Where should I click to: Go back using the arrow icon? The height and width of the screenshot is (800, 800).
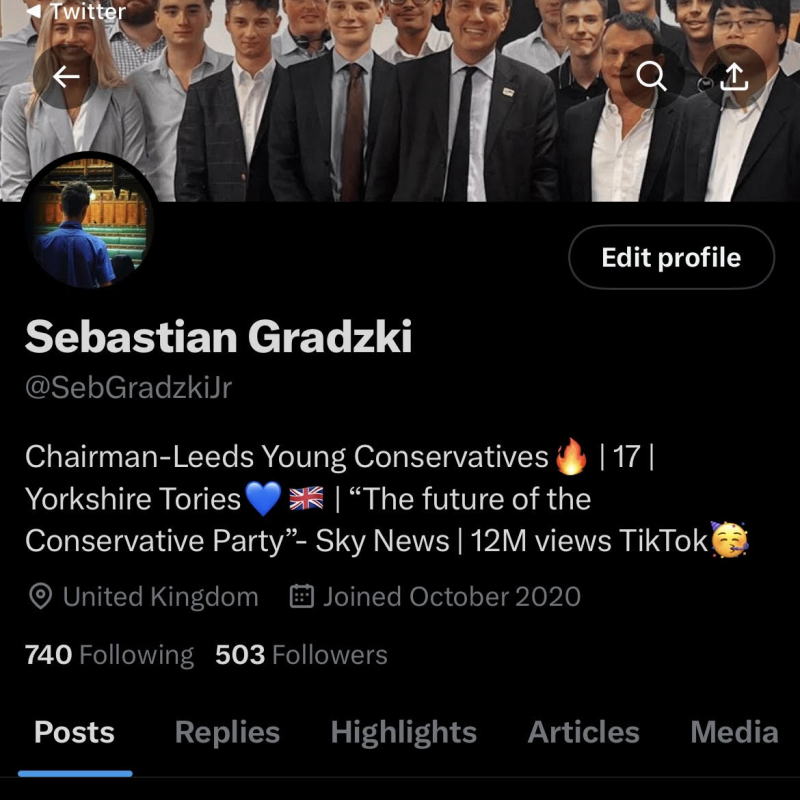coord(66,77)
